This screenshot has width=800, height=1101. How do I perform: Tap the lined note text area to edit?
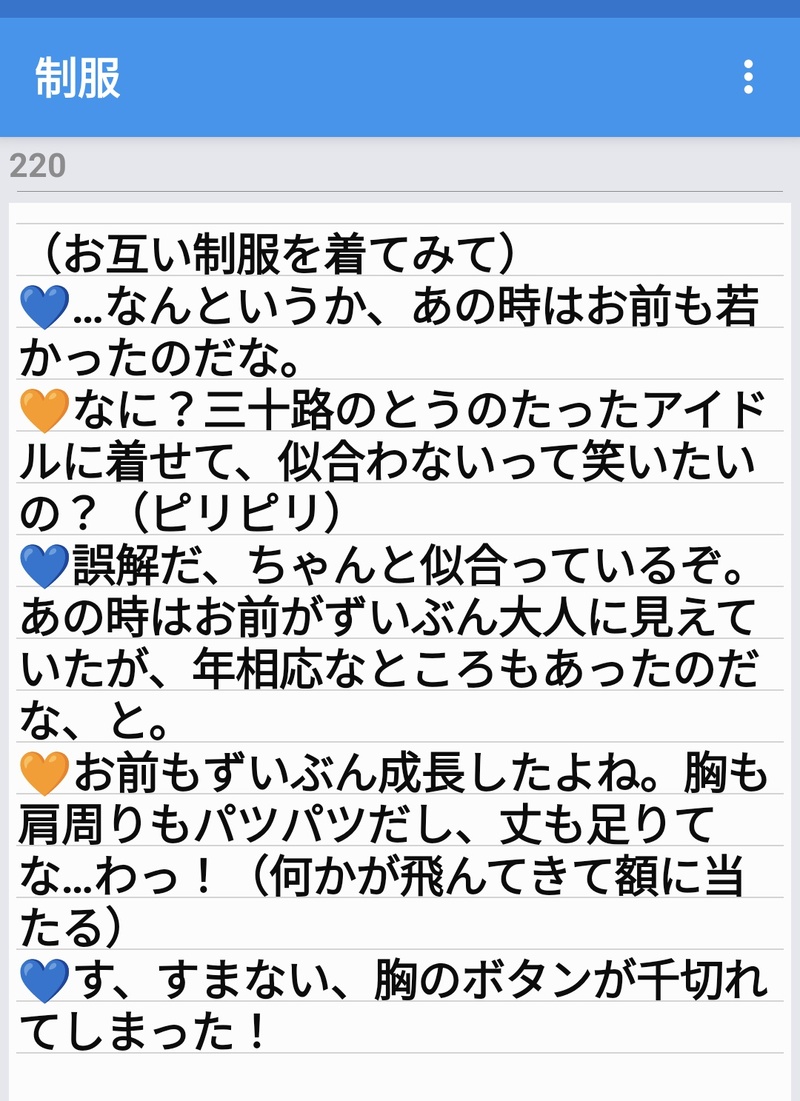(x=400, y=640)
